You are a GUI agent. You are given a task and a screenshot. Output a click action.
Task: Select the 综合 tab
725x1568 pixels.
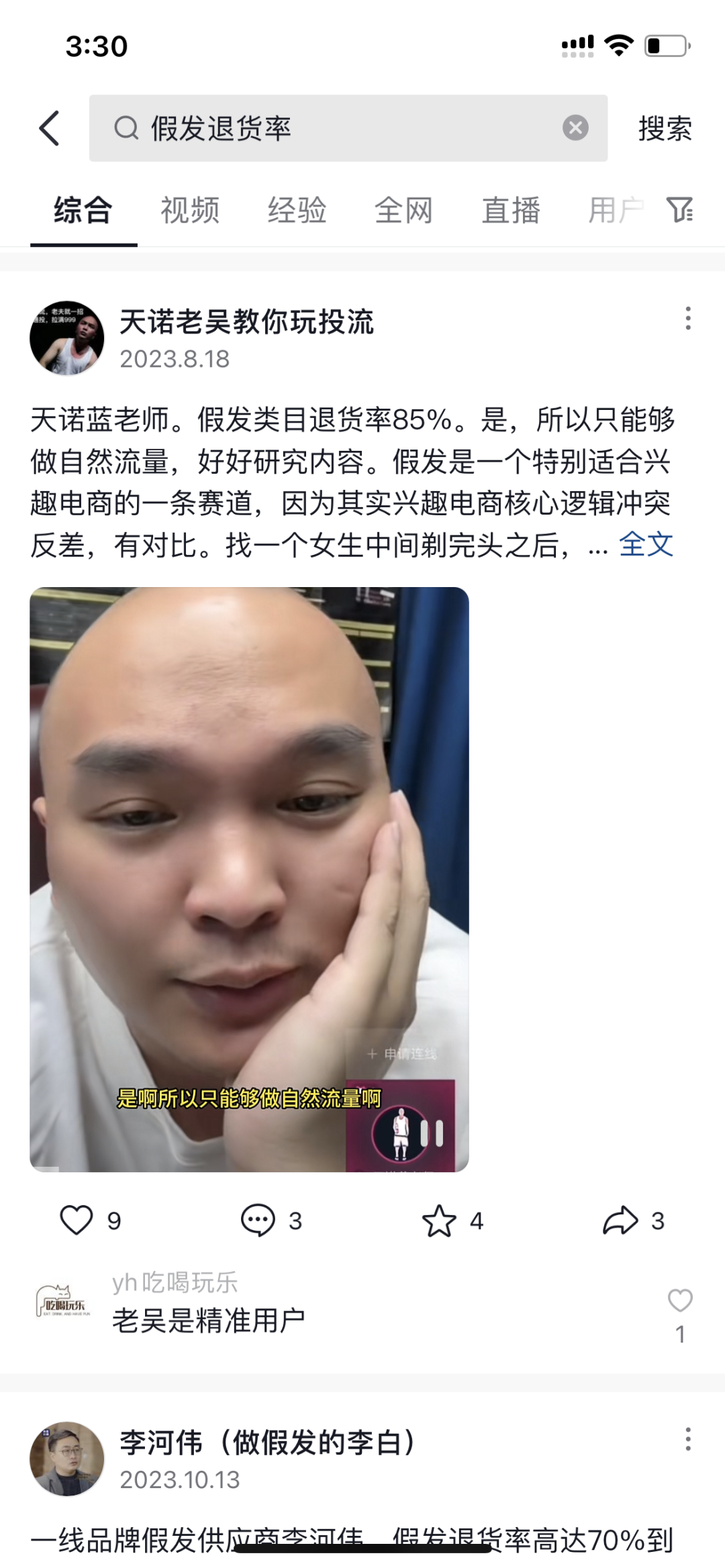click(83, 210)
